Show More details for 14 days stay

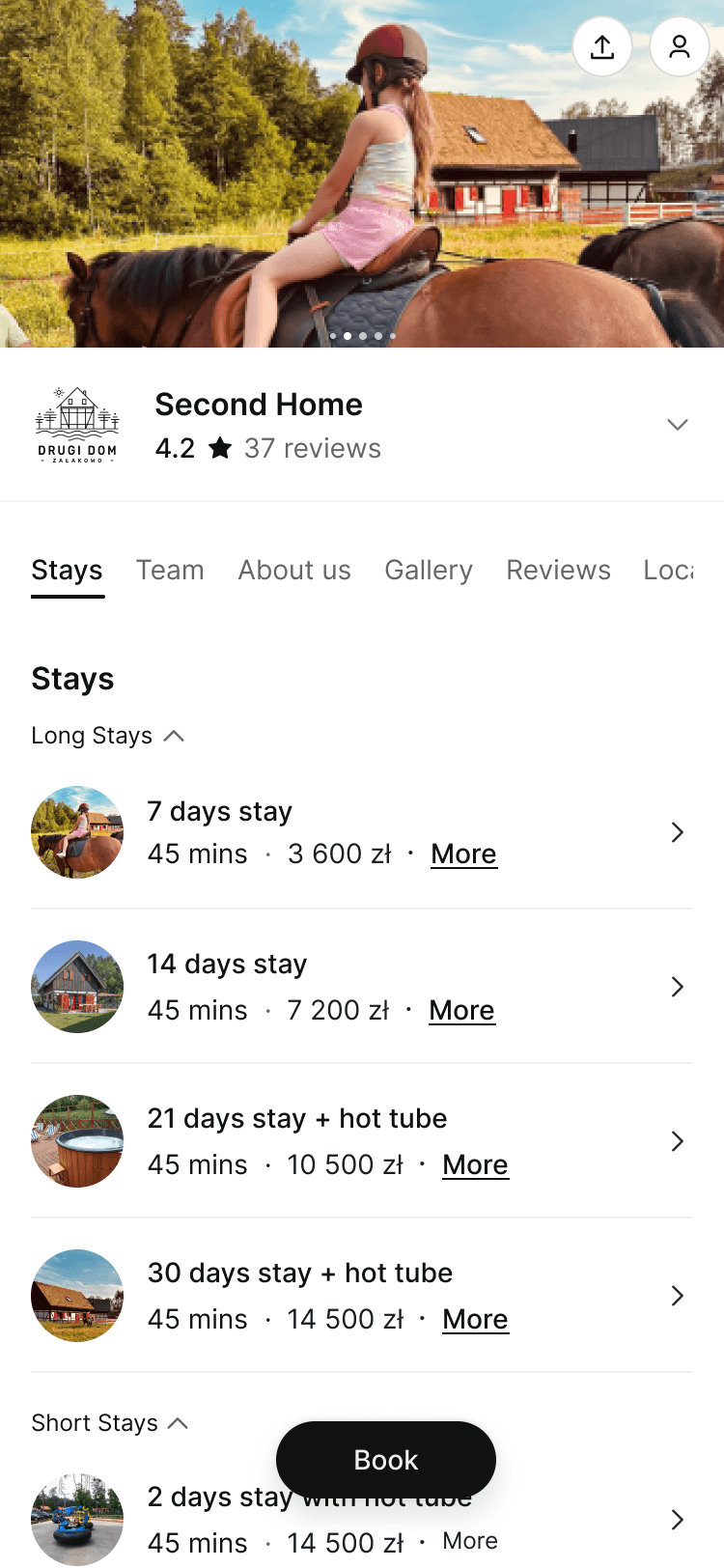coord(461,1011)
